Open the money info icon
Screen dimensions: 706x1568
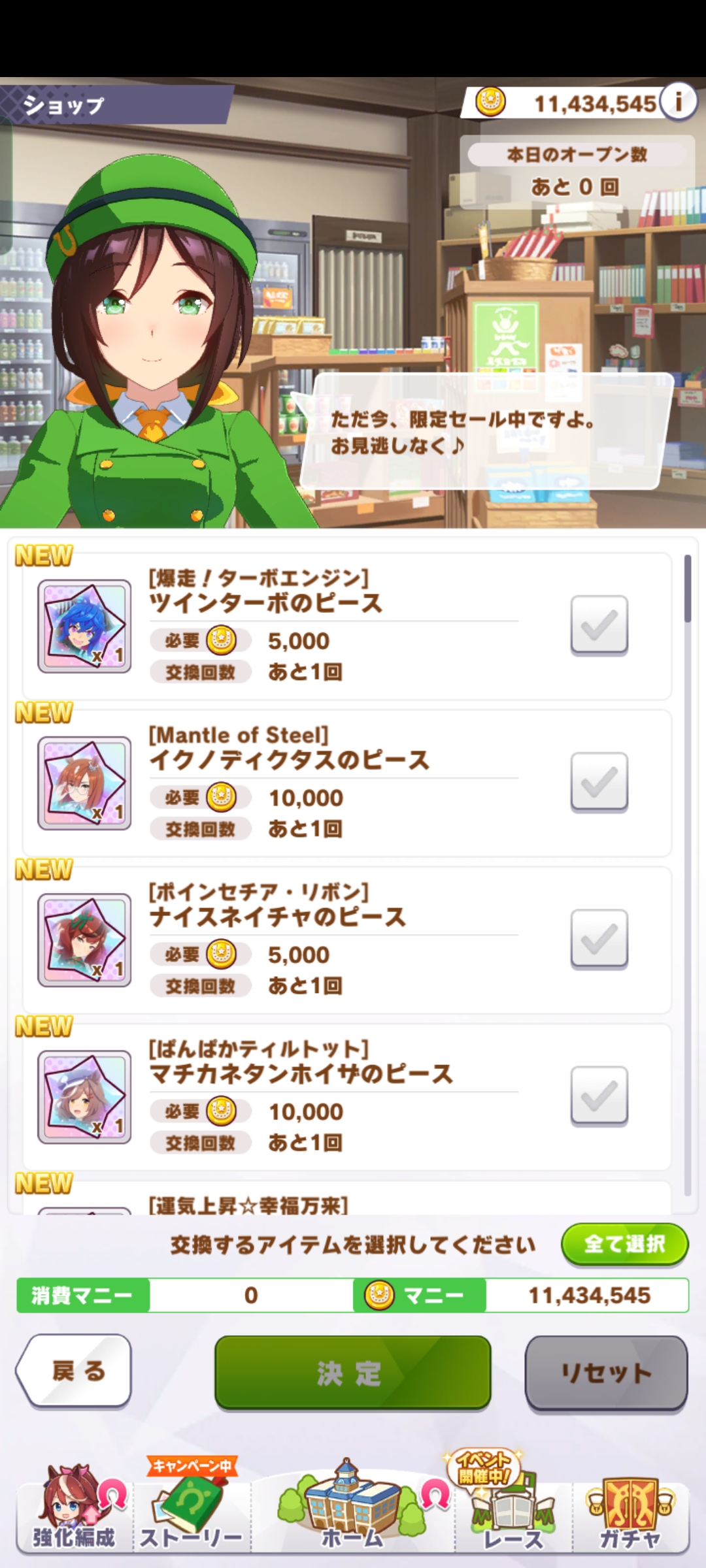click(679, 103)
